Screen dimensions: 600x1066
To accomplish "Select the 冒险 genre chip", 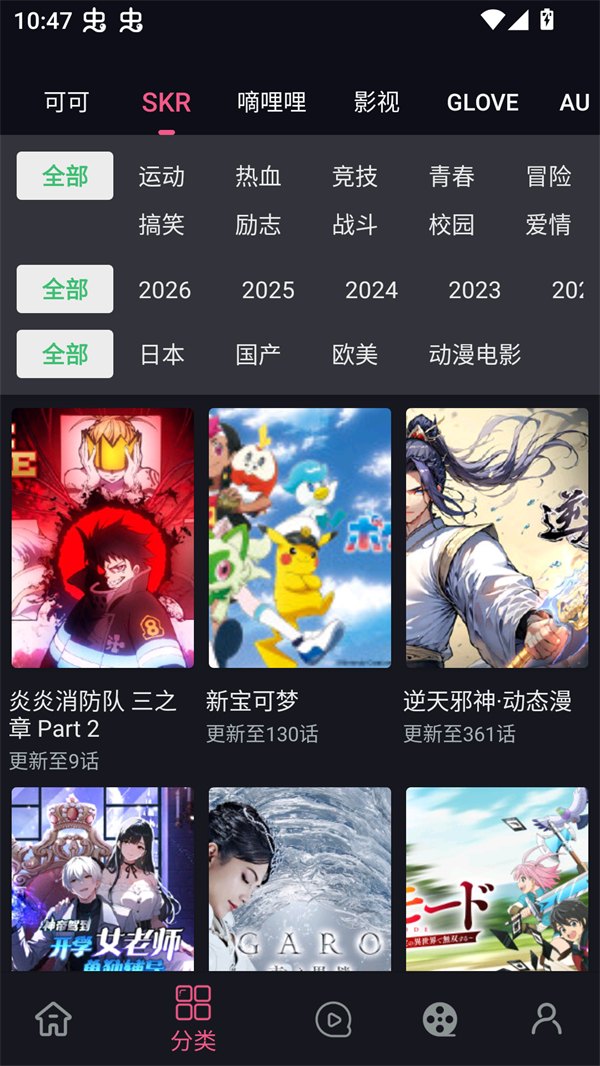I will [x=548, y=177].
